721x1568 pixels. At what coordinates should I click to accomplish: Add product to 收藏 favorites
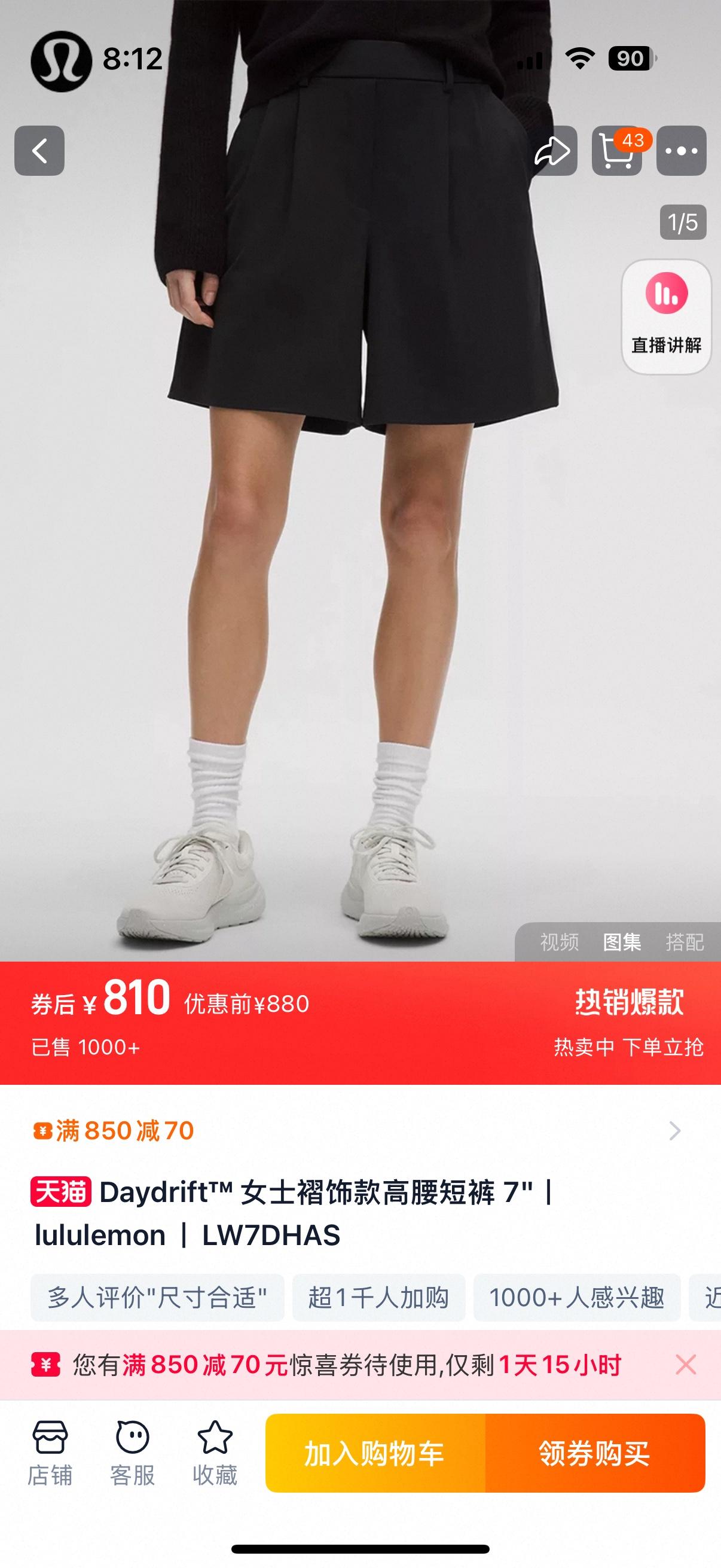pyautogui.click(x=215, y=1454)
